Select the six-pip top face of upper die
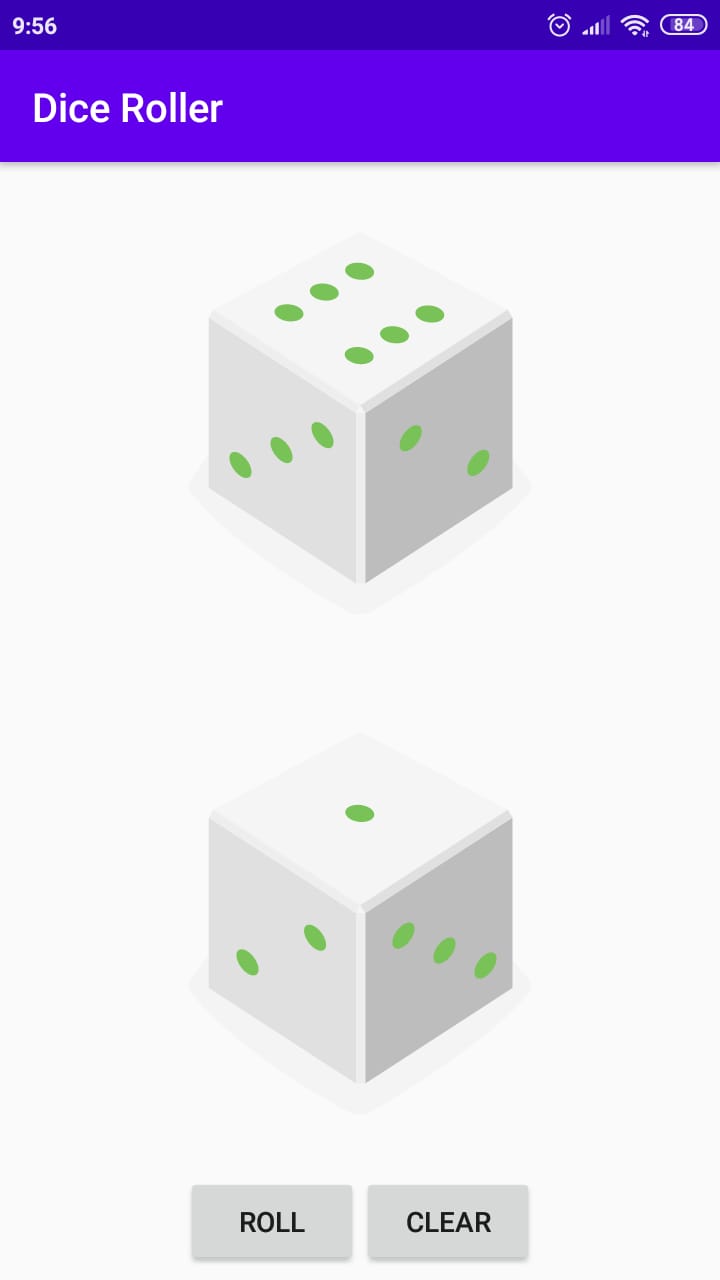This screenshot has height=1280, width=720. click(360, 310)
